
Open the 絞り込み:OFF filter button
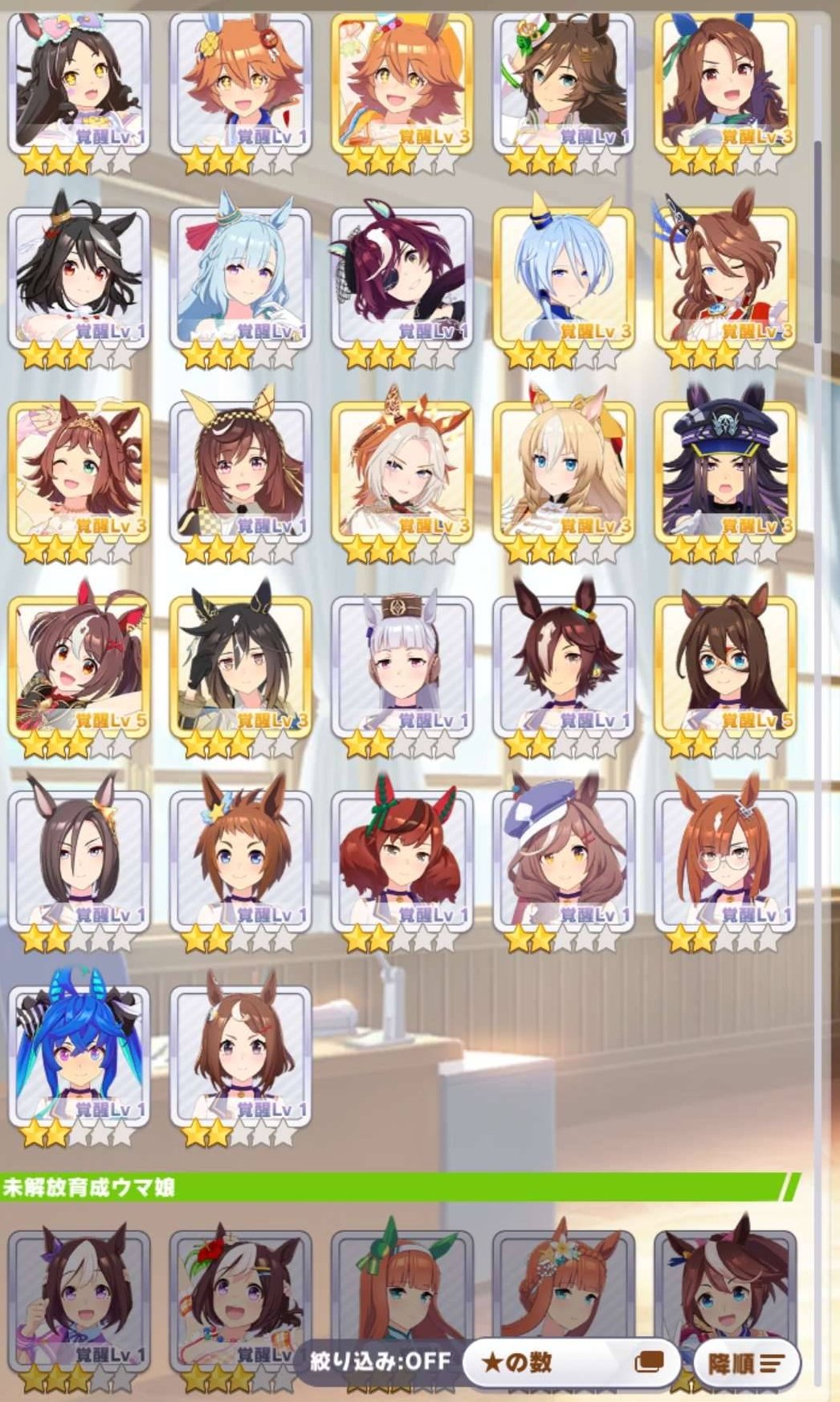(381, 1360)
